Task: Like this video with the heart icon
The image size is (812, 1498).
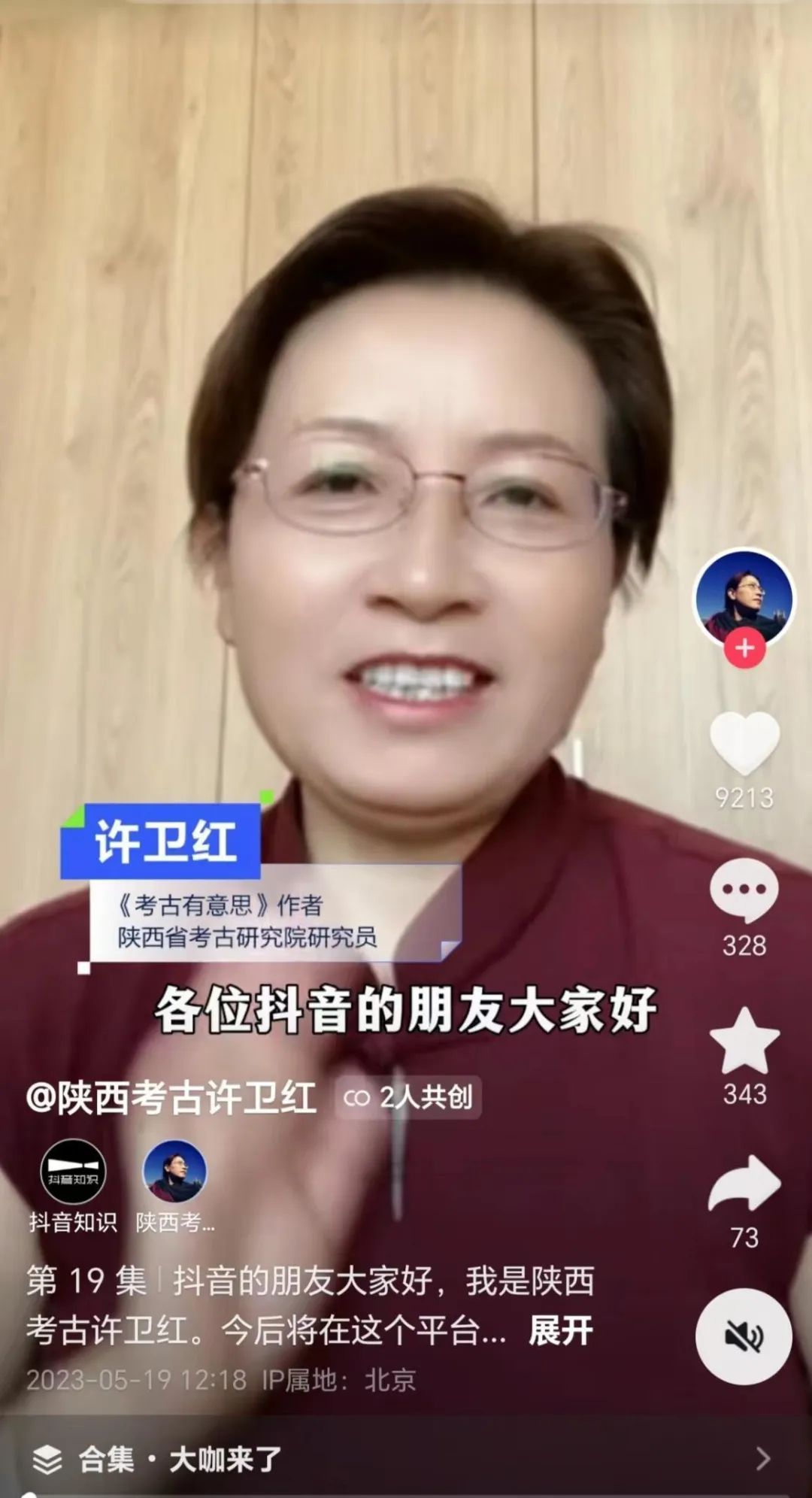Action: 744,743
